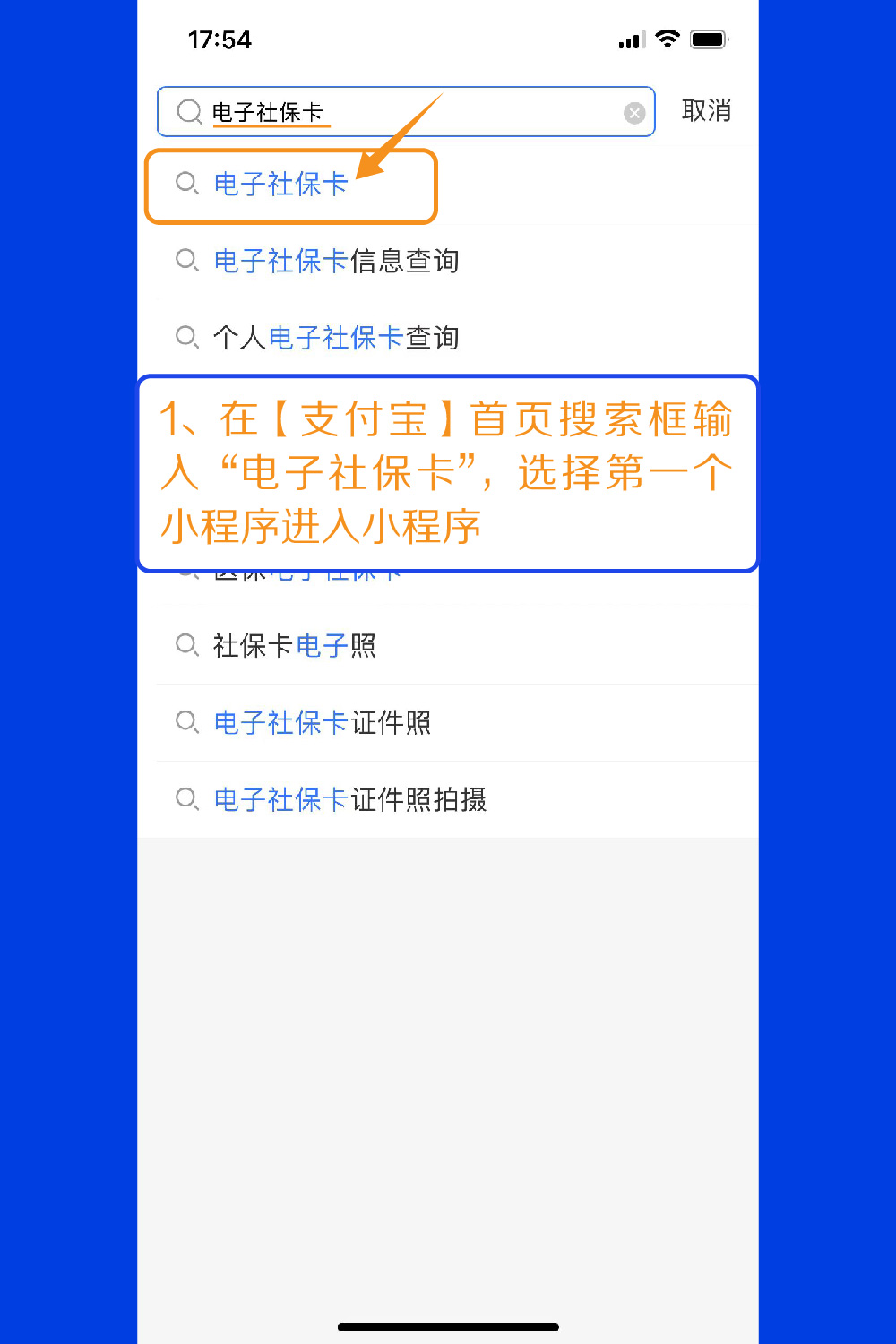The height and width of the screenshot is (1344, 896).
Task: Click the magnifier icon beside 电子社保卡证件照
Action: 187,723
